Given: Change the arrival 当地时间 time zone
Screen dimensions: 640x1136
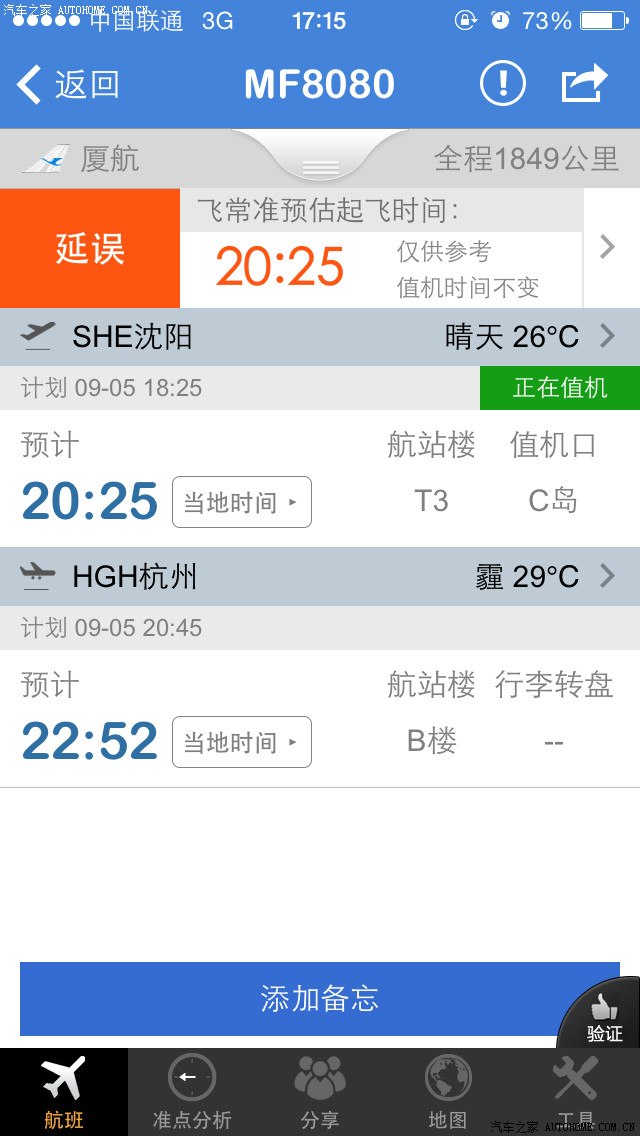Looking at the screenshot, I should pyautogui.click(x=241, y=742).
